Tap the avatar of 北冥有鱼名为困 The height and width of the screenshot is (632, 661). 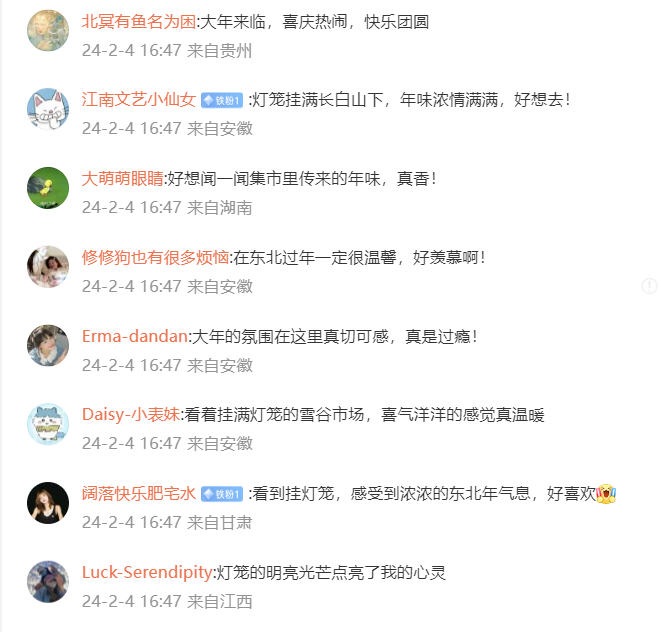coord(48,31)
